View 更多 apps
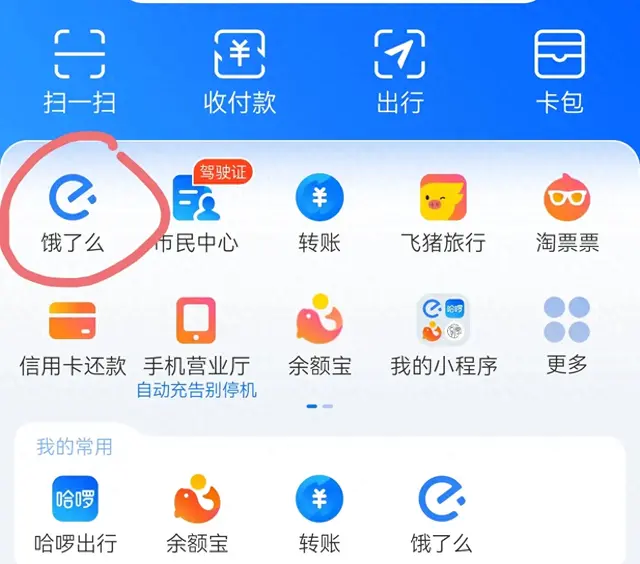The width and height of the screenshot is (640, 564). [567, 335]
